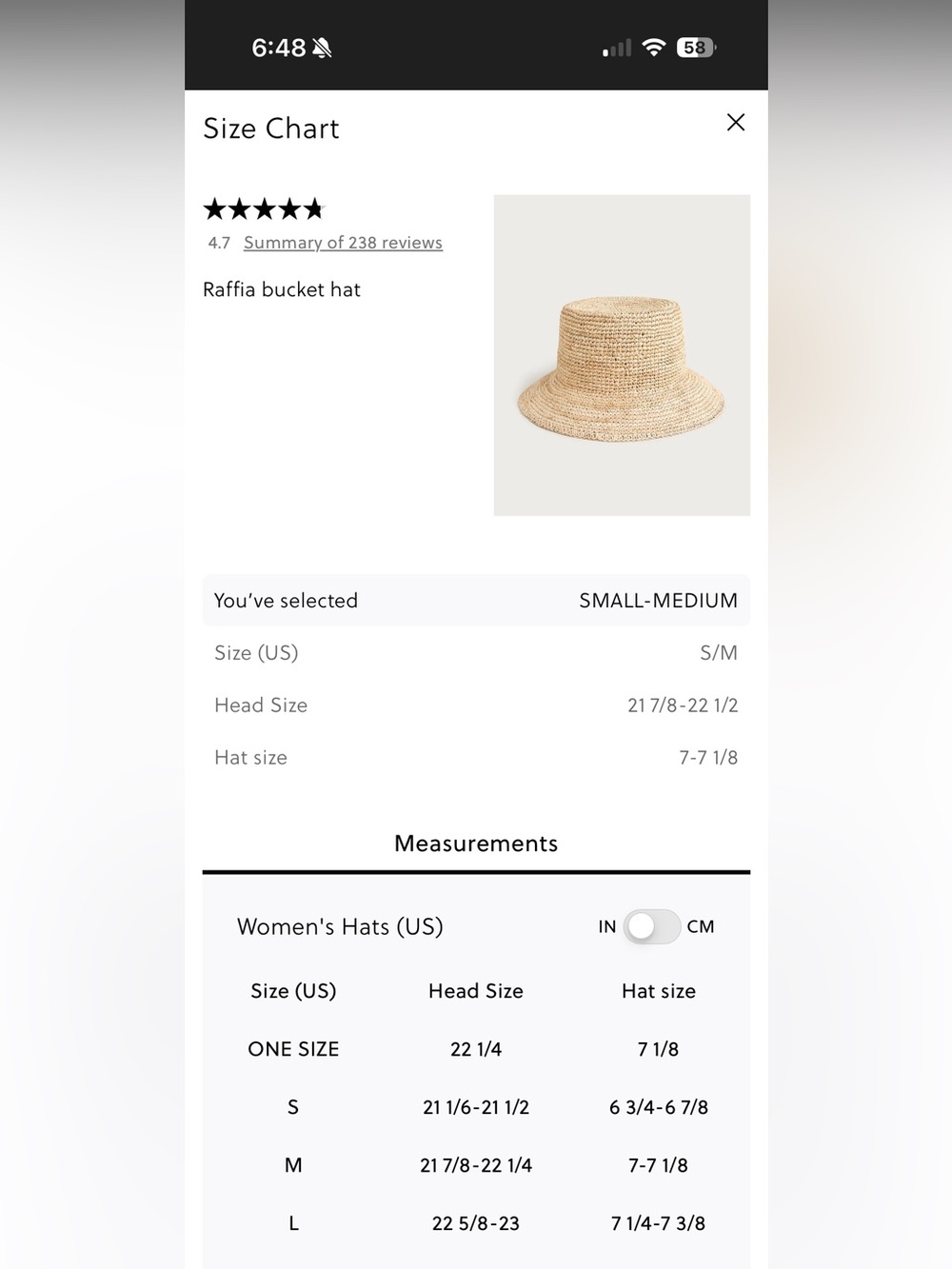Tap the battery indicator showing 58
Viewport: 952px width, 1269px height.
point(694,47)
